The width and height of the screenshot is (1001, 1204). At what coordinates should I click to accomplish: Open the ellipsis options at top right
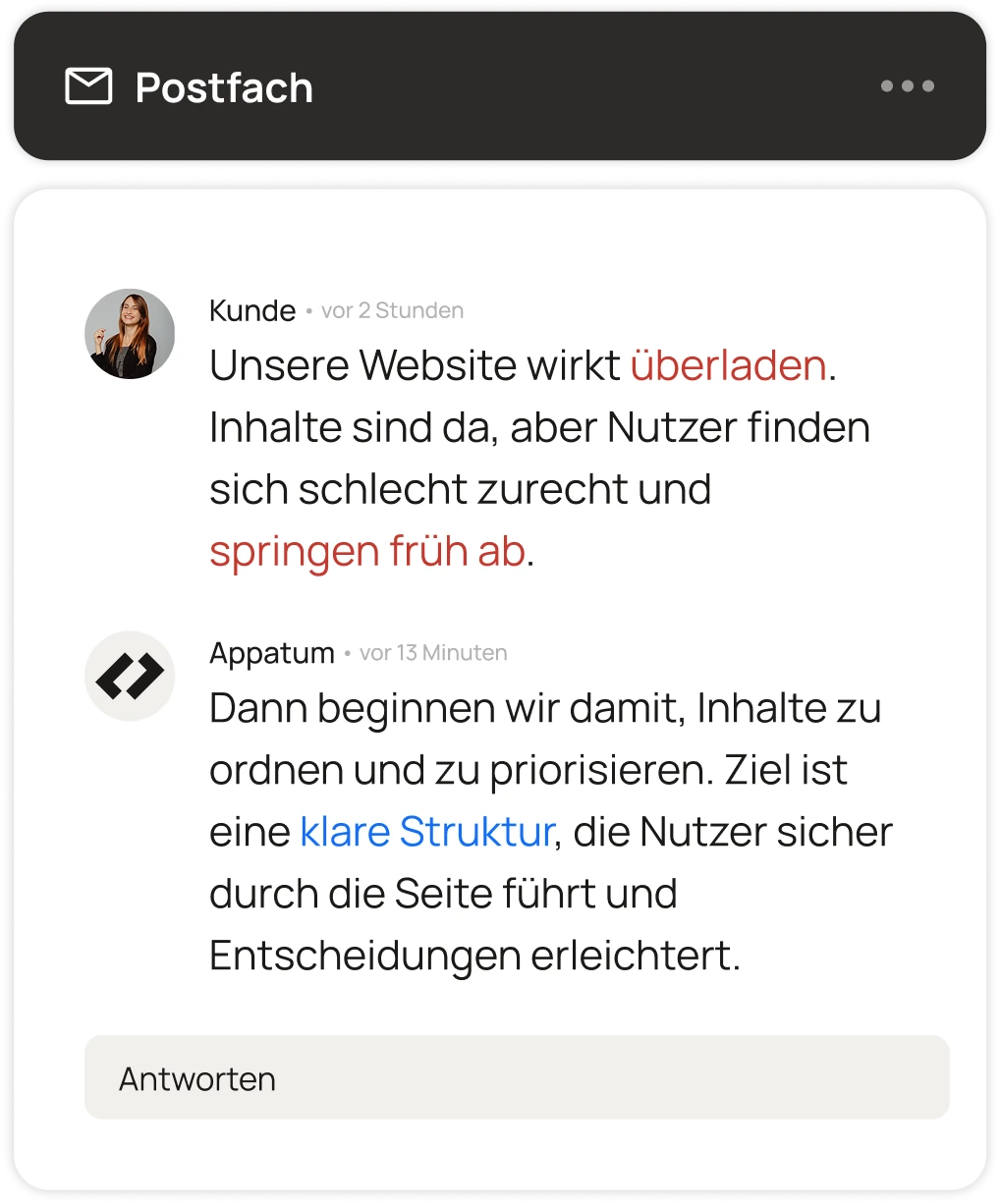tap(907, 86)
